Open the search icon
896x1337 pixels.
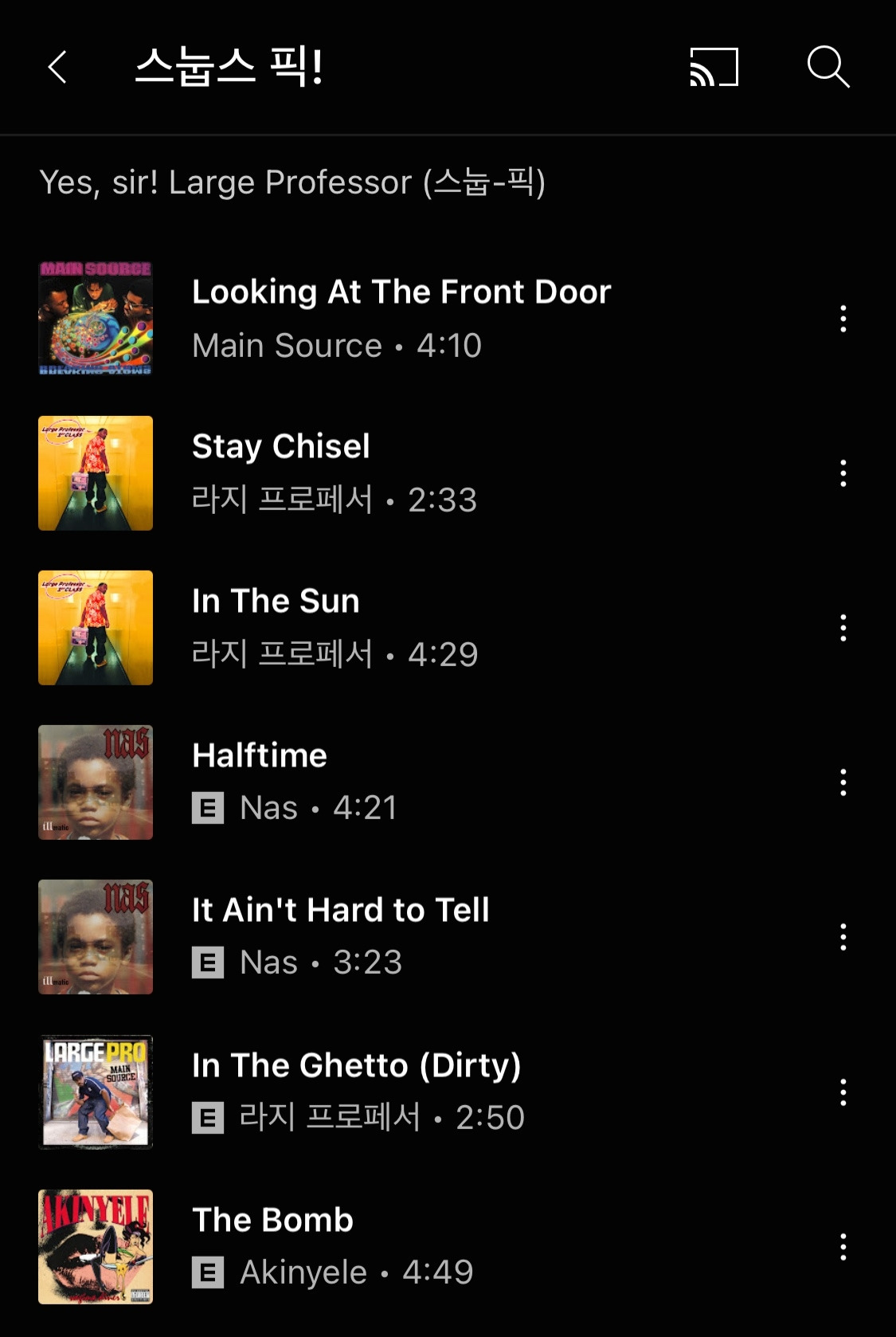[828, 67]
